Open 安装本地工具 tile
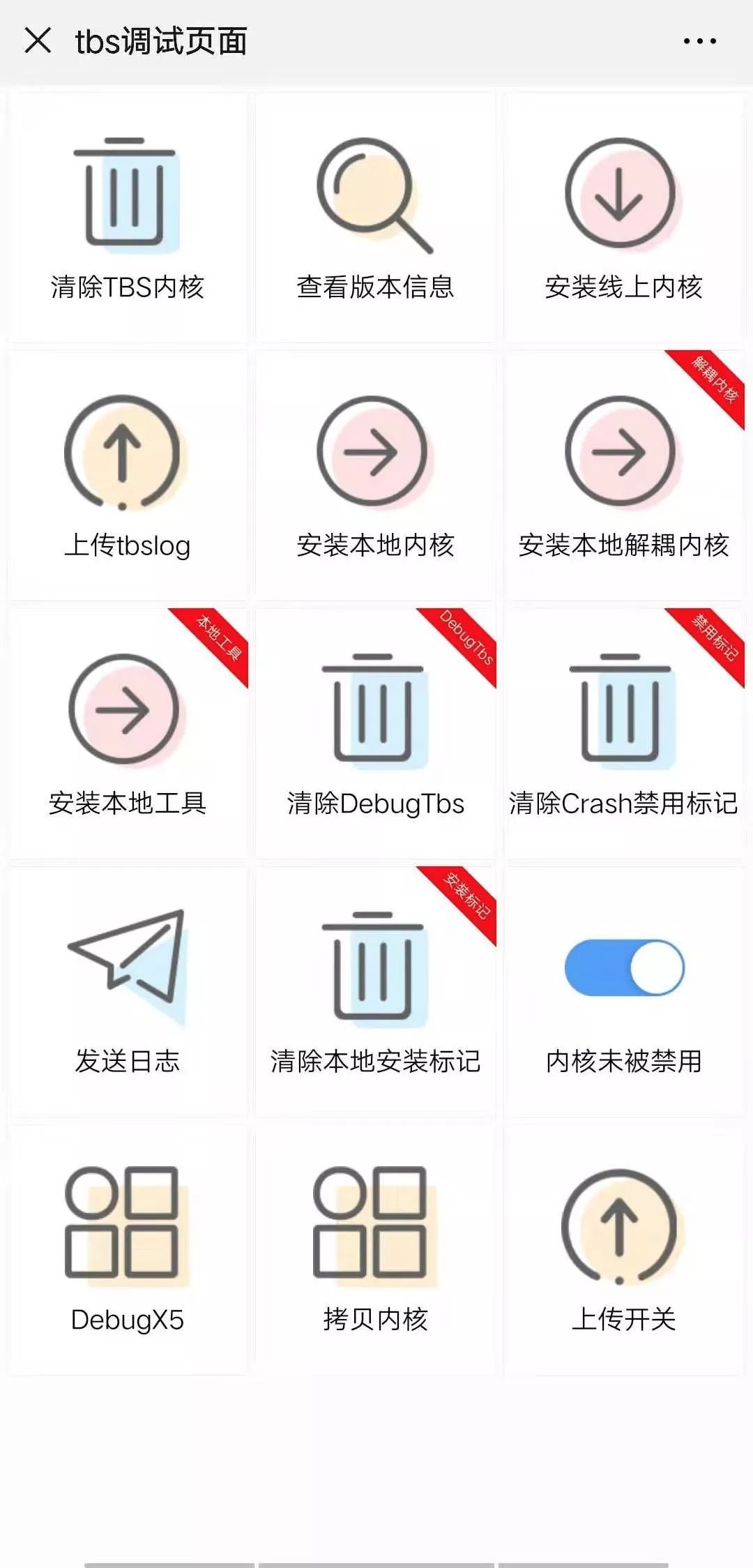The image size is (753, 1568). (x=127, y=734)
